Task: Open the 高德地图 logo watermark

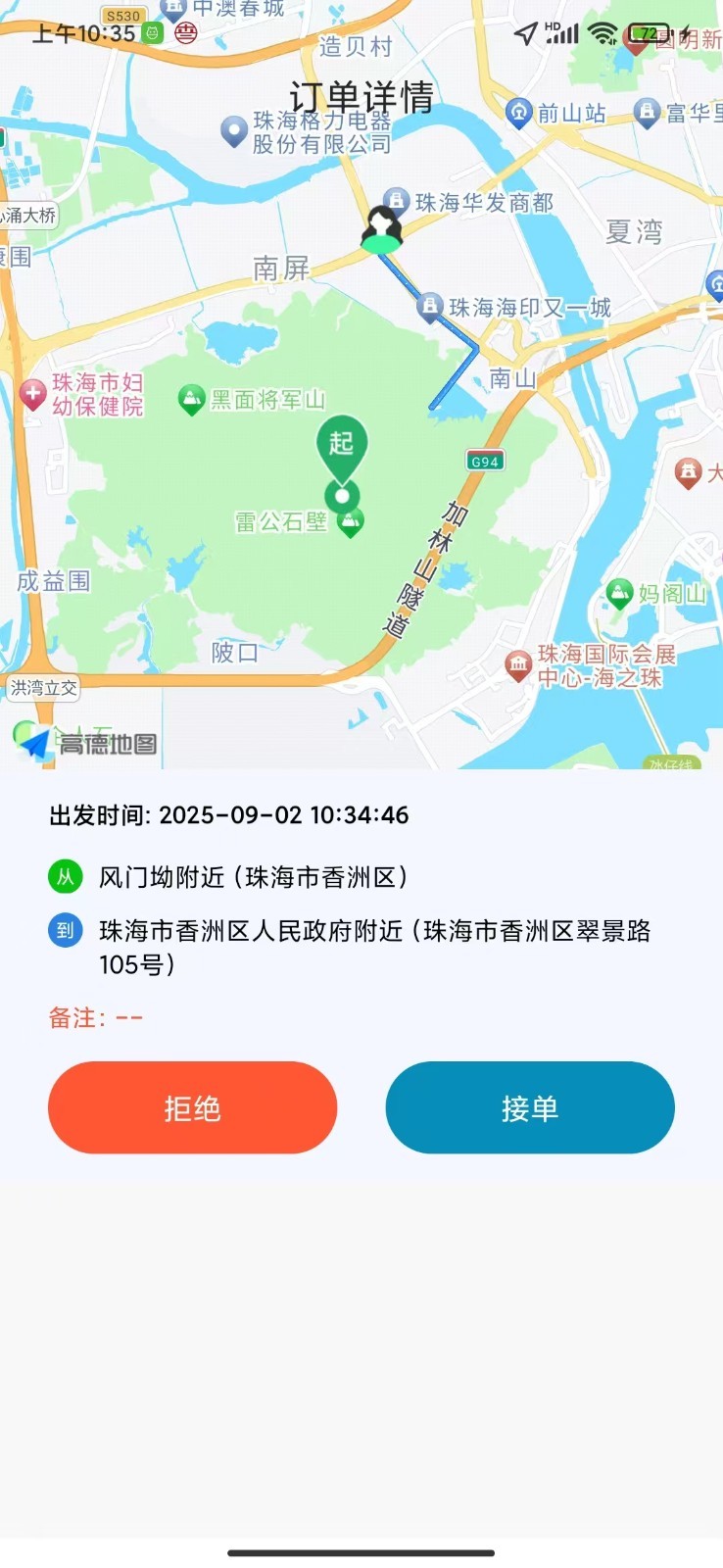Action: [x=88, y=742]
